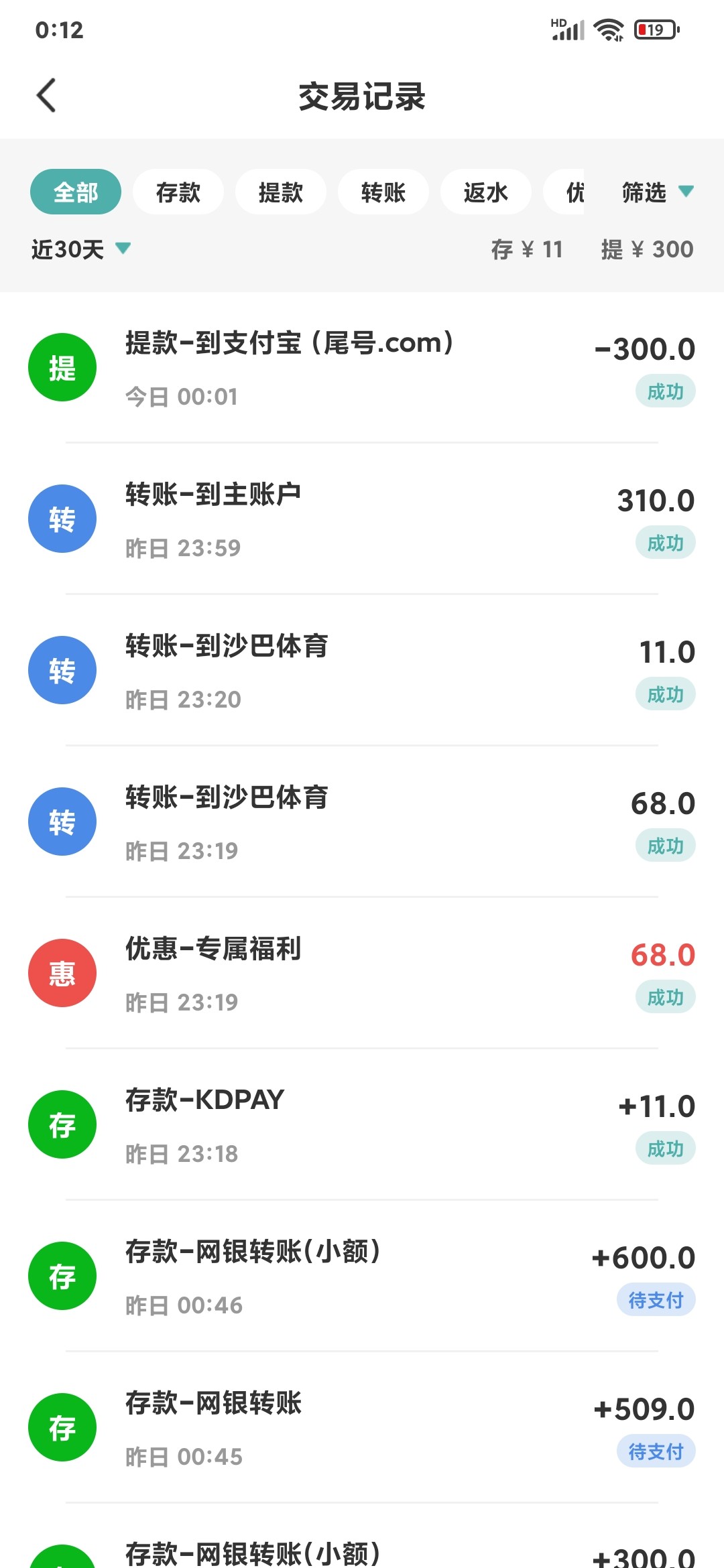Go back from transaction records
724x1568 pixels.
46,95
